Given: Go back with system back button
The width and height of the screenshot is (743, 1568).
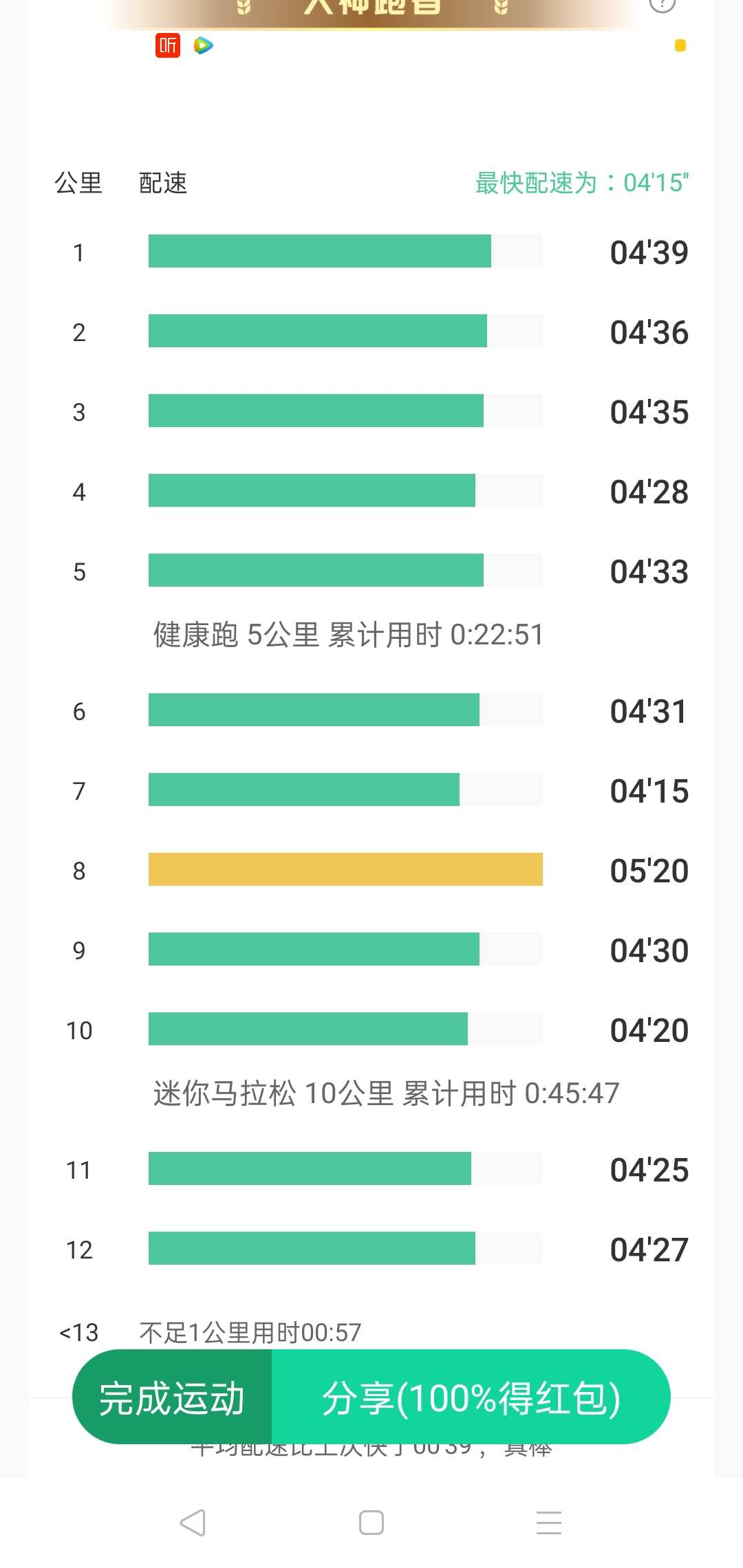Looking at the screenshot, I should pyautogui.click(x=193, y=1523).
